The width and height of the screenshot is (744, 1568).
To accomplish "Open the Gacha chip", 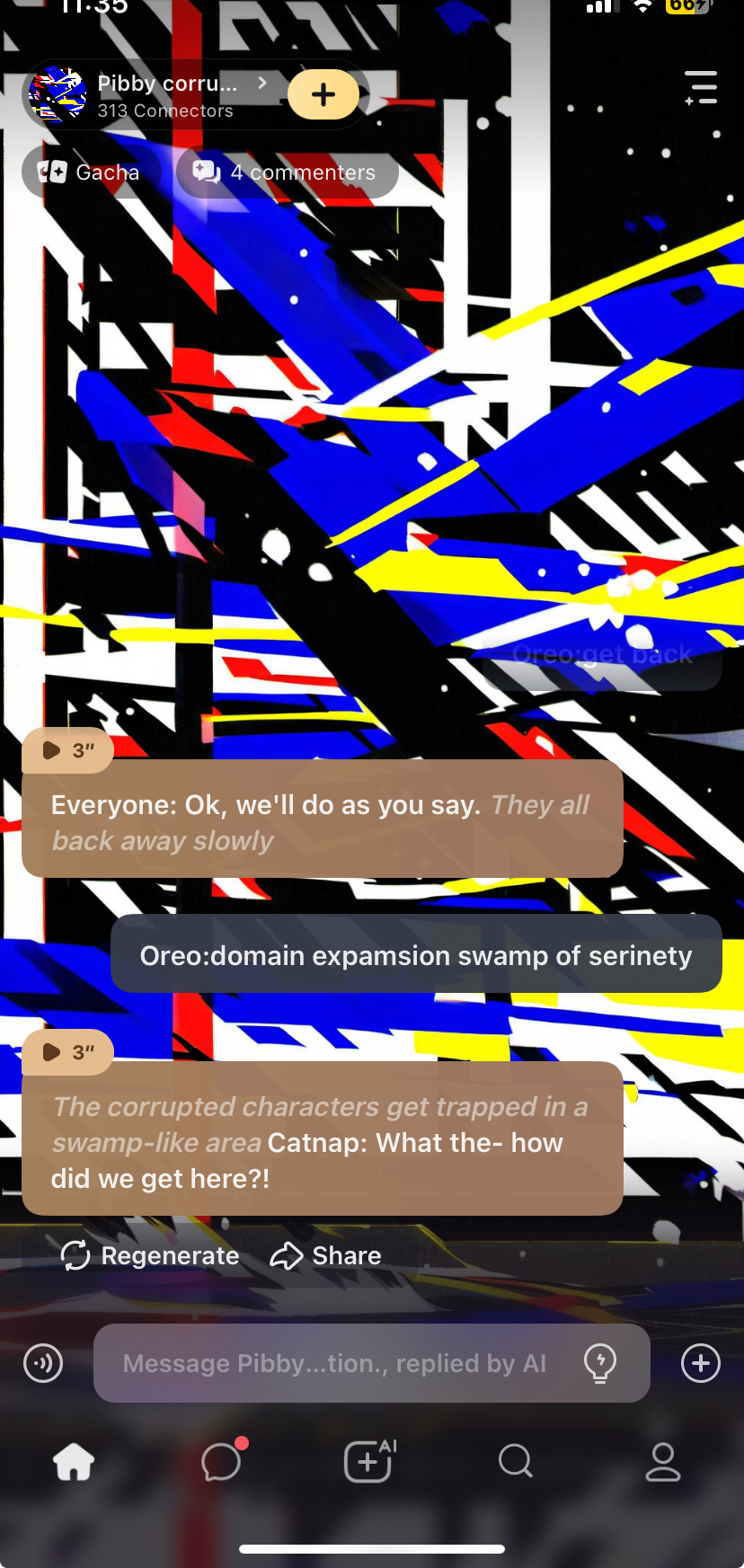I will pyautogui.click(x=91, y=172).
